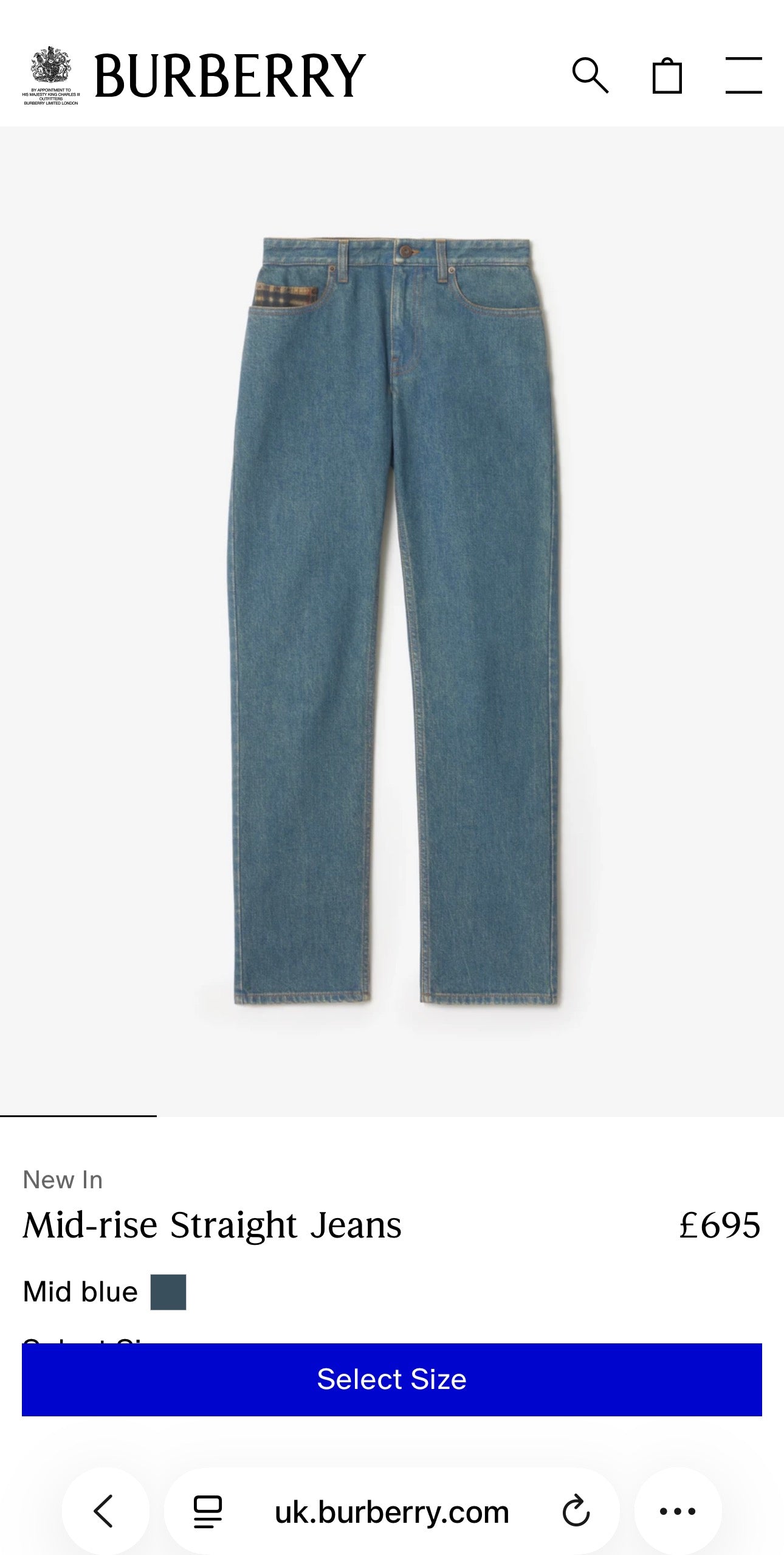Open the browser more options menu
Screen dimensions: 784x1555
point(678,1511)
